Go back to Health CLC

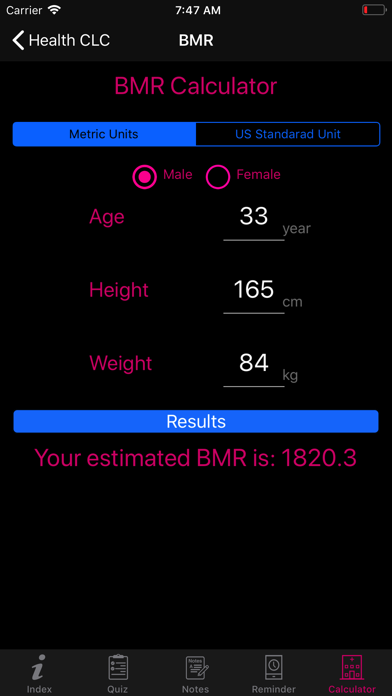61,40
